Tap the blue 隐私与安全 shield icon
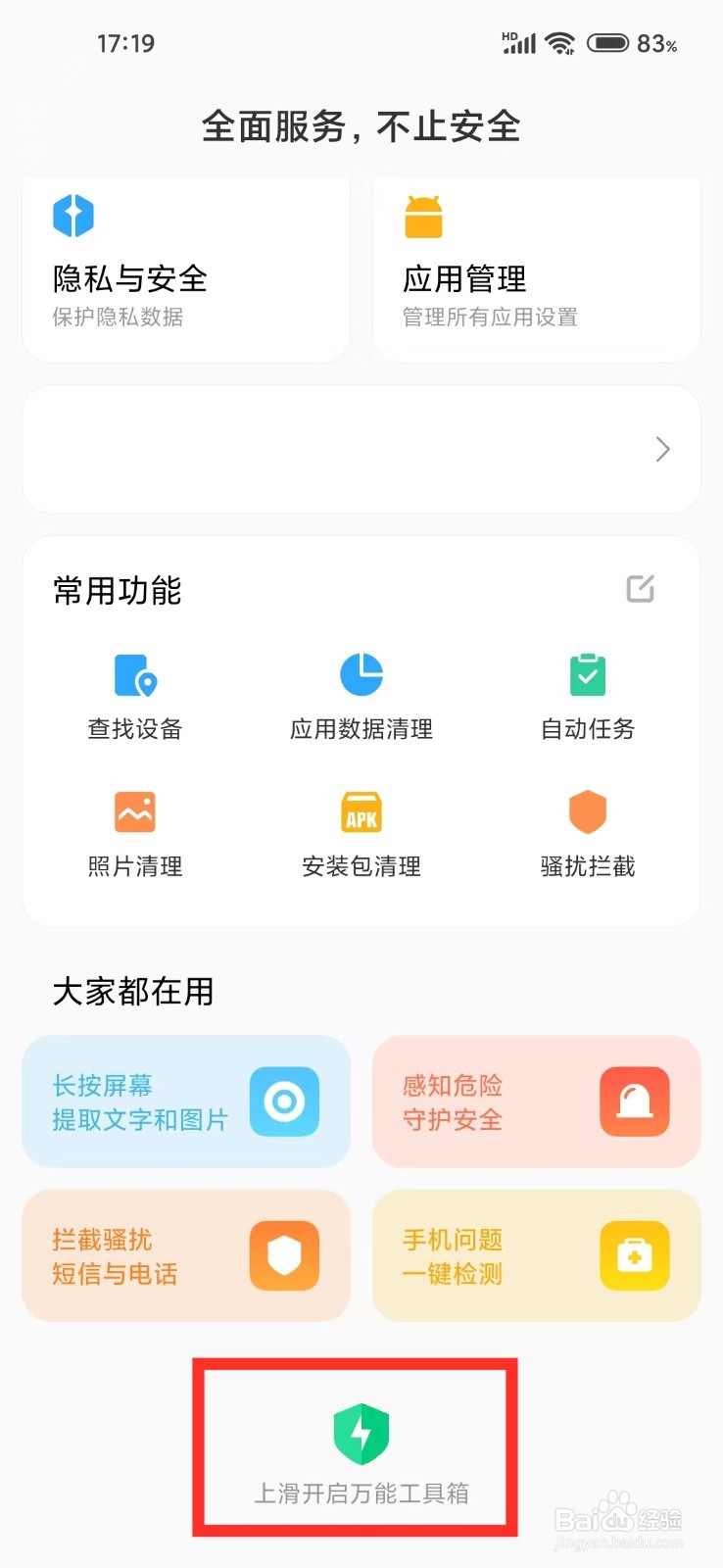The width and height of the screenshot is (723, 1568). click(x=73, y=218)
